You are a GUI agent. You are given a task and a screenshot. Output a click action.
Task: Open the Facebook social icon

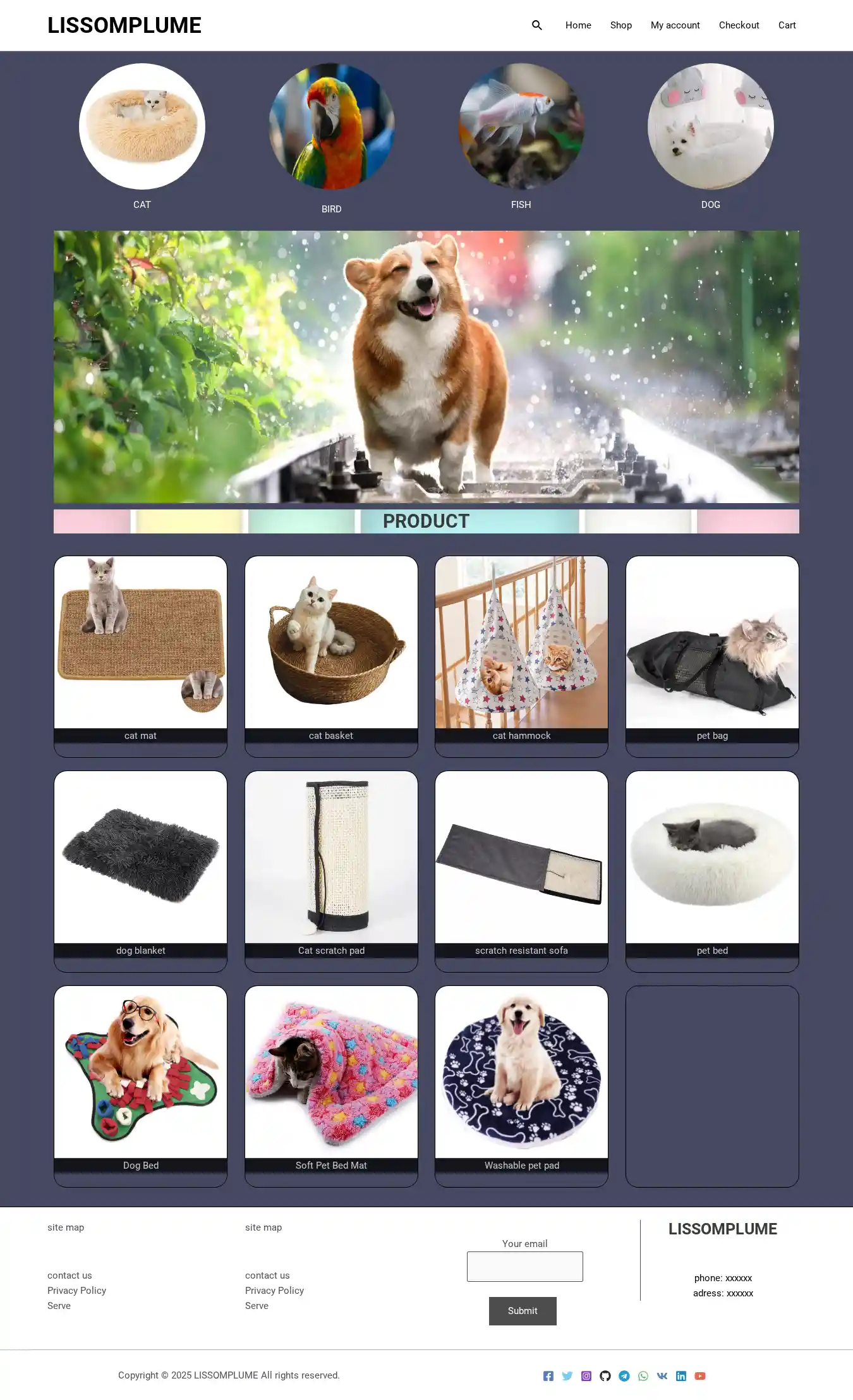pos(548,1376)
